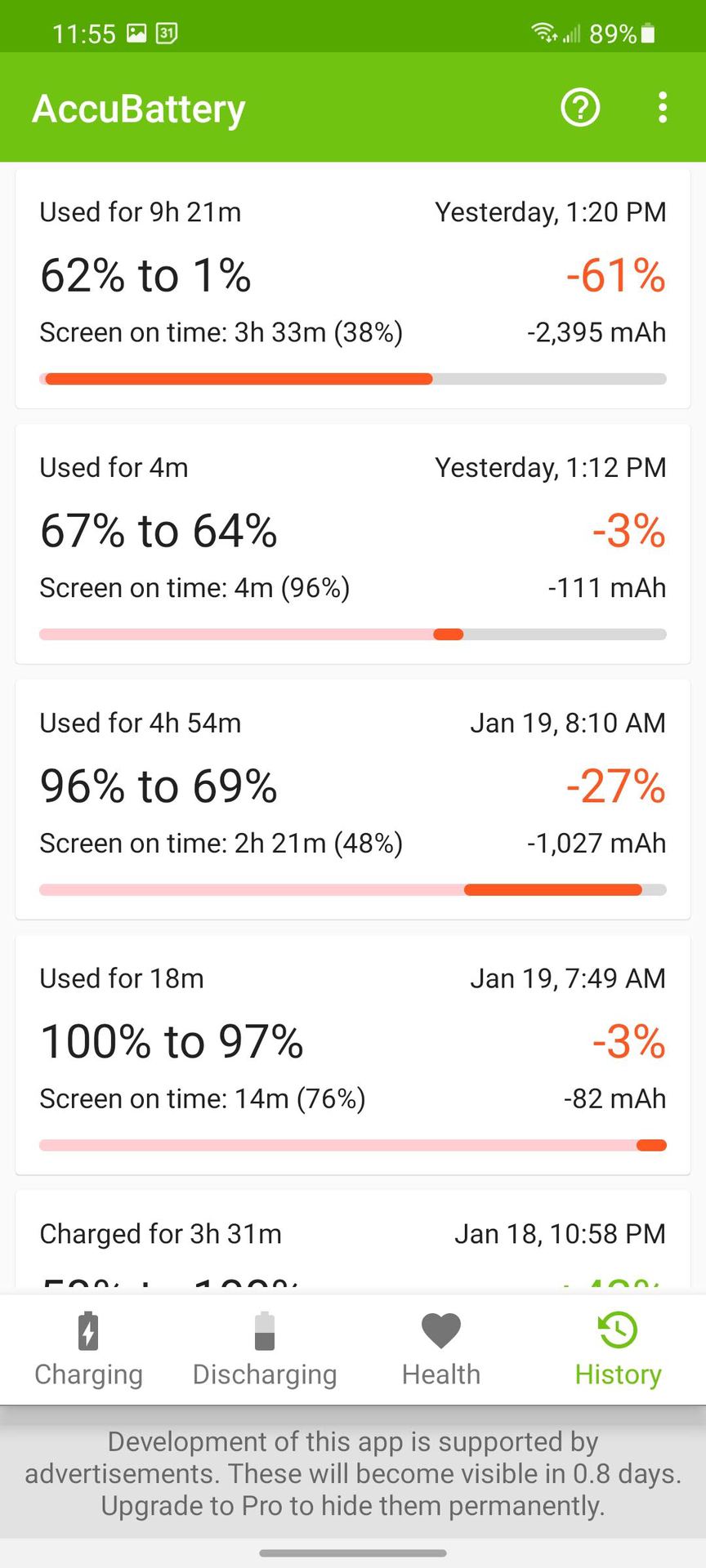The height and width of the screenshot is (1568, 706).
Task: Select the History tab
Action: (618, 1349)
